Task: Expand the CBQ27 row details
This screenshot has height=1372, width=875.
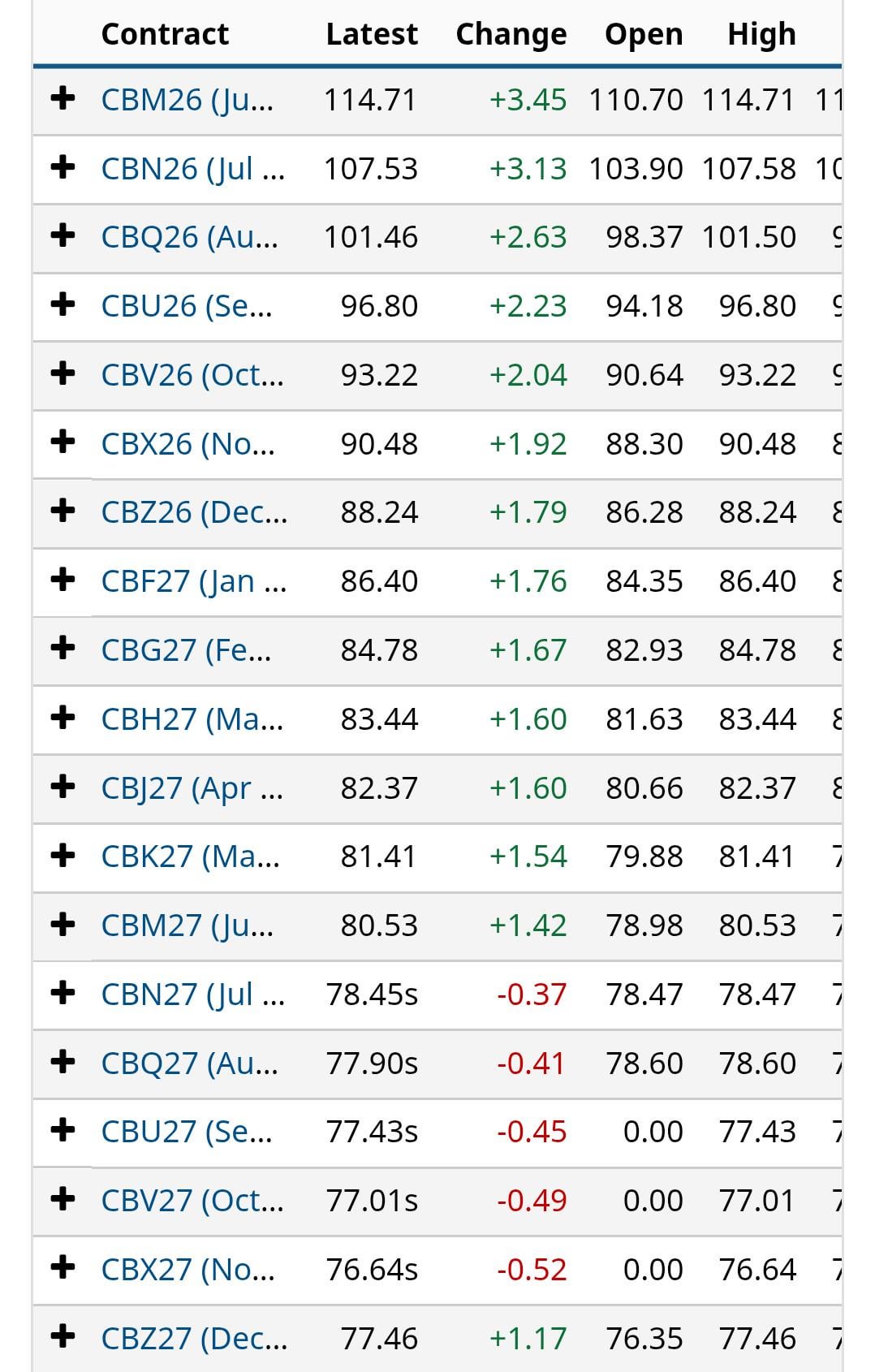Action: (62, 1063)
